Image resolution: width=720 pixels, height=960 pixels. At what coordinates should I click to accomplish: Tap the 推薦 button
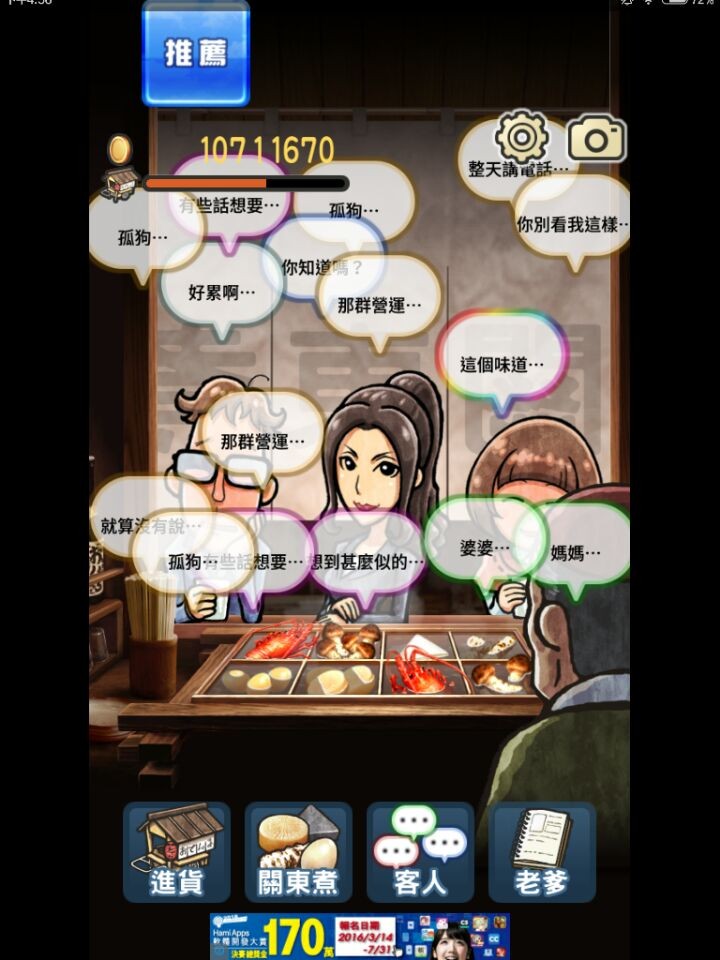(196, 53)
